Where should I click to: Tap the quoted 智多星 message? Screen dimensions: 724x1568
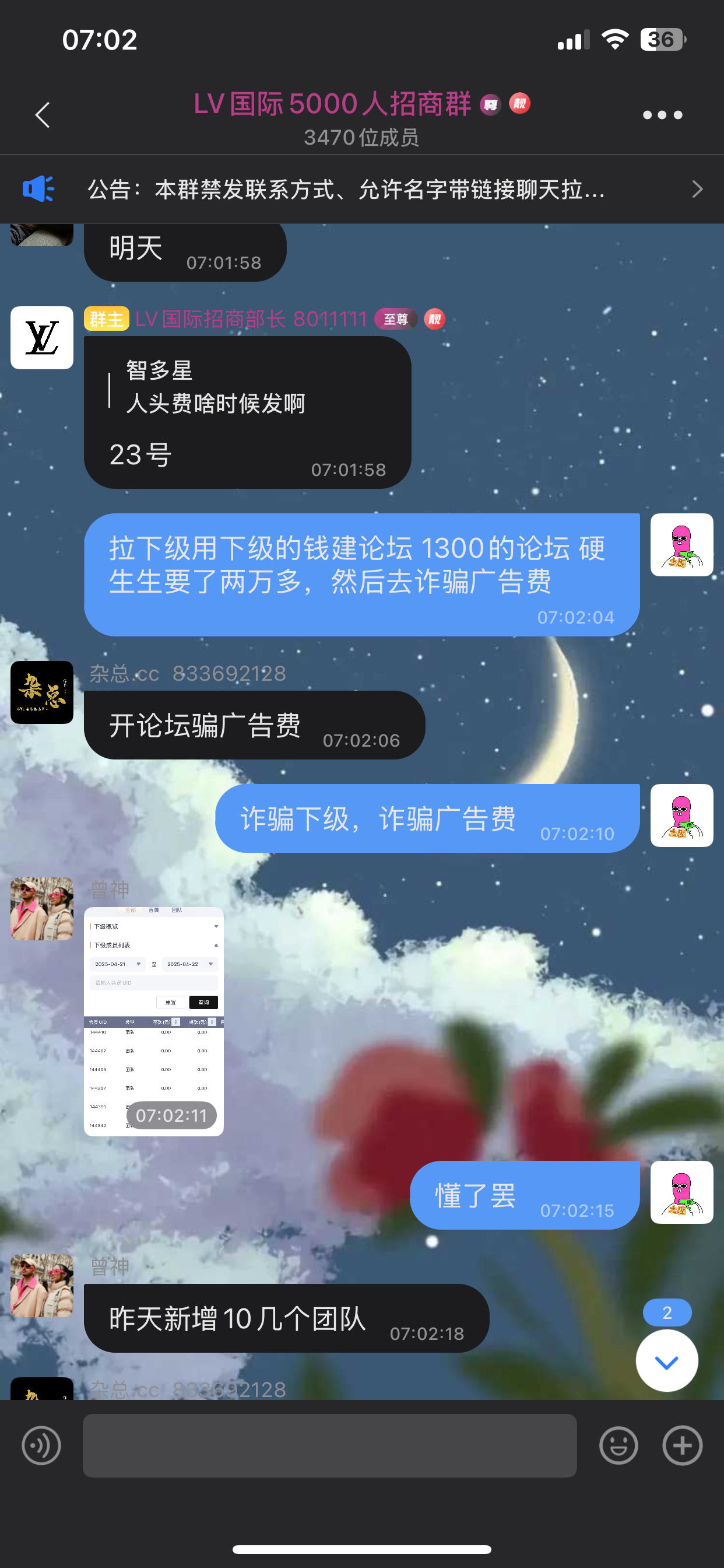point(215,387)
